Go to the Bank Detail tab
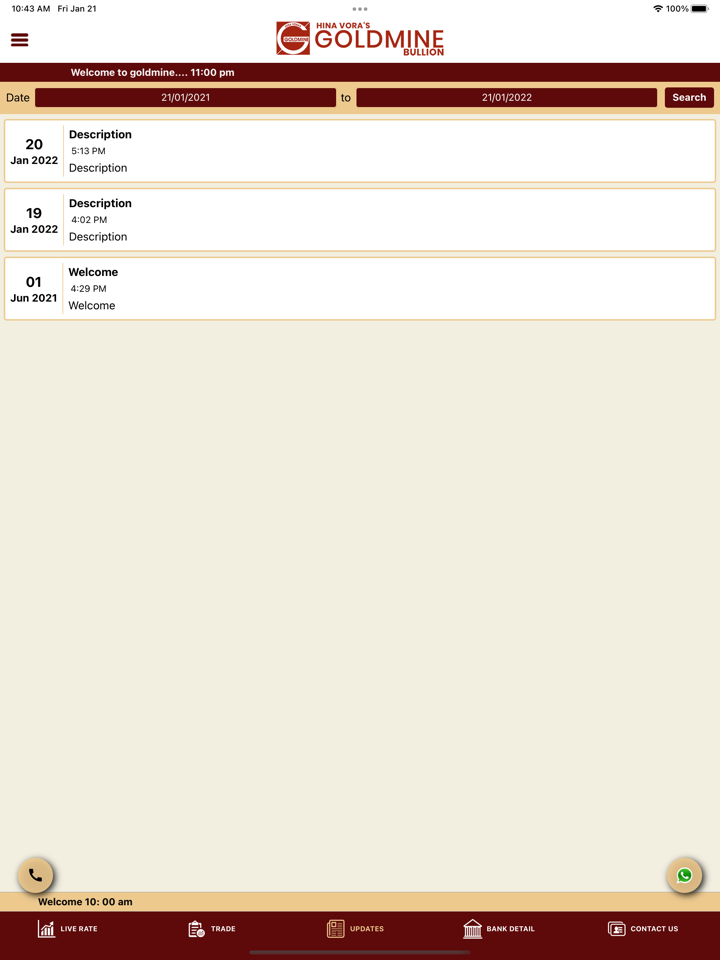Screen dimensions: 720x960 pyautogui.click(x=499, y=929)
